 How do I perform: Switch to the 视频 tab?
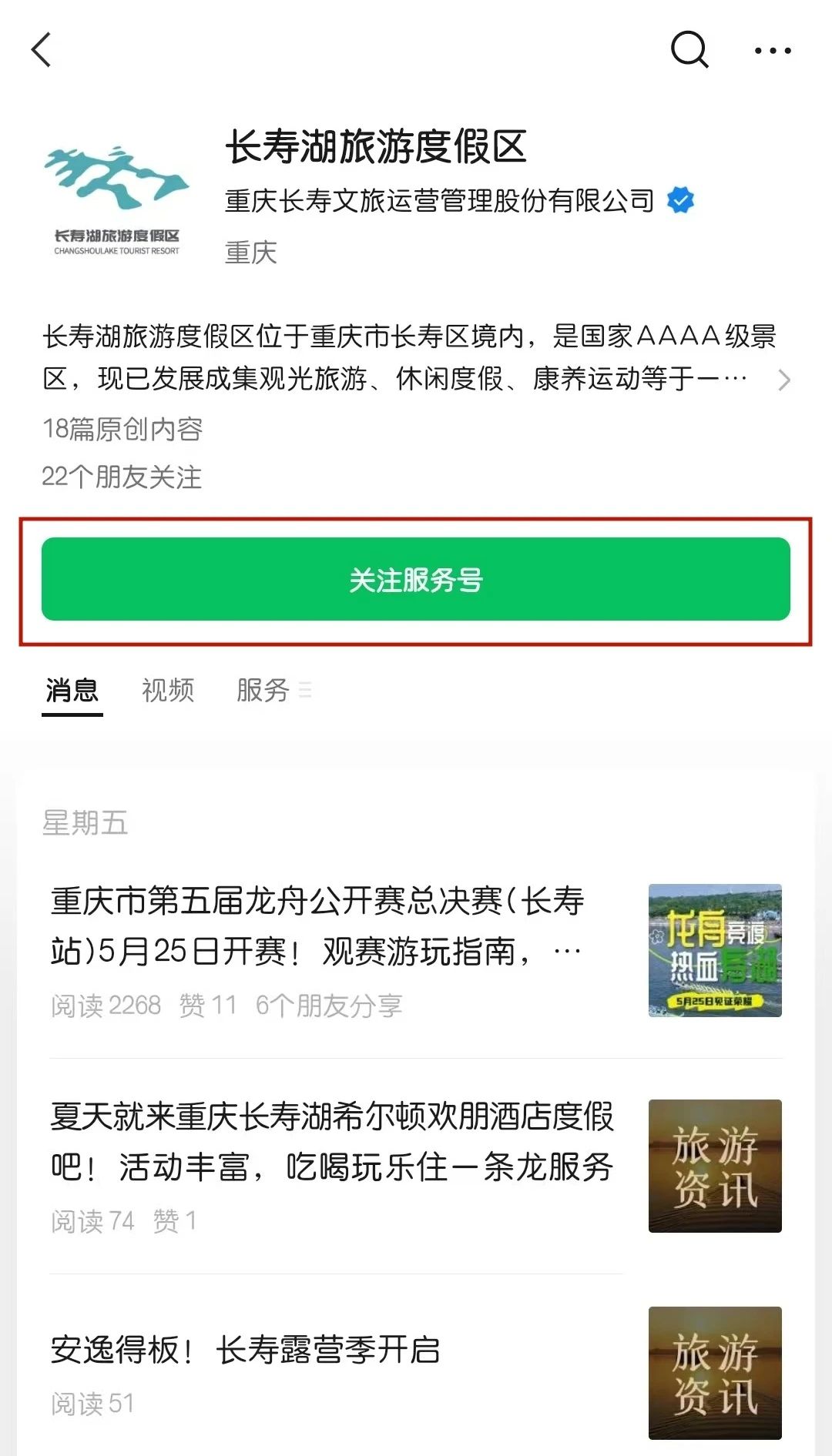pos(168,690)
